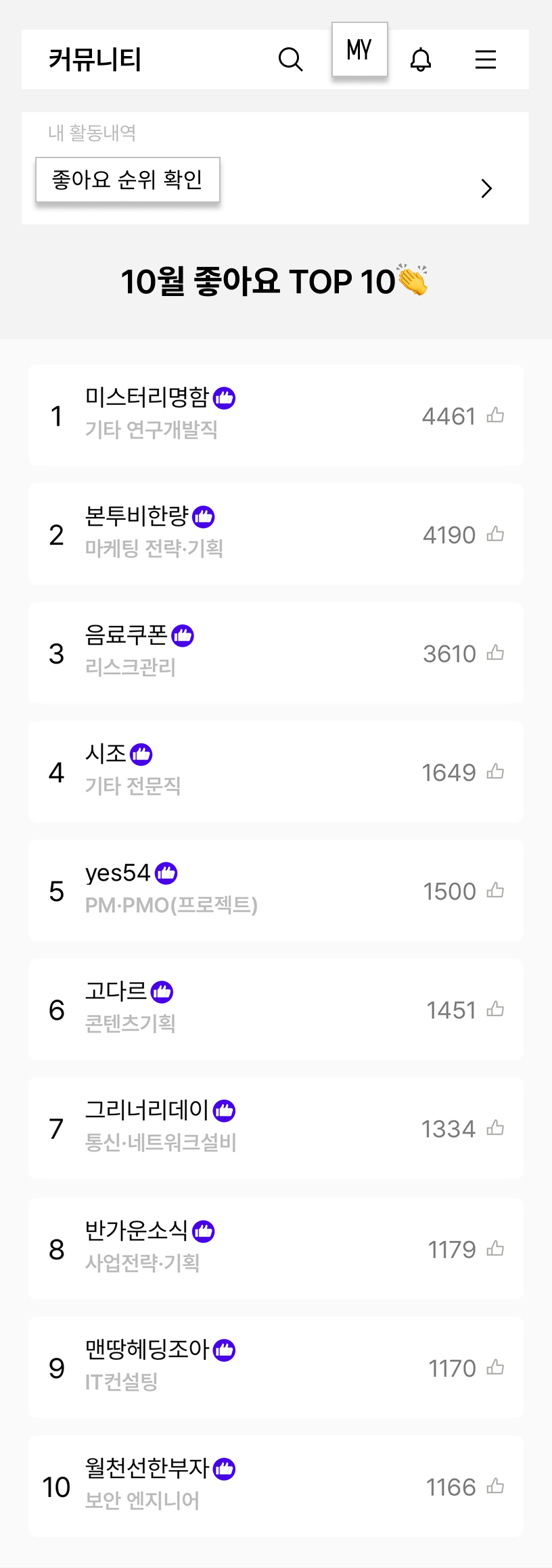This screenshot has width=552, height=1568.
Task: Click the purple badge beside 반가운소식
Action: click(204, 1231)
